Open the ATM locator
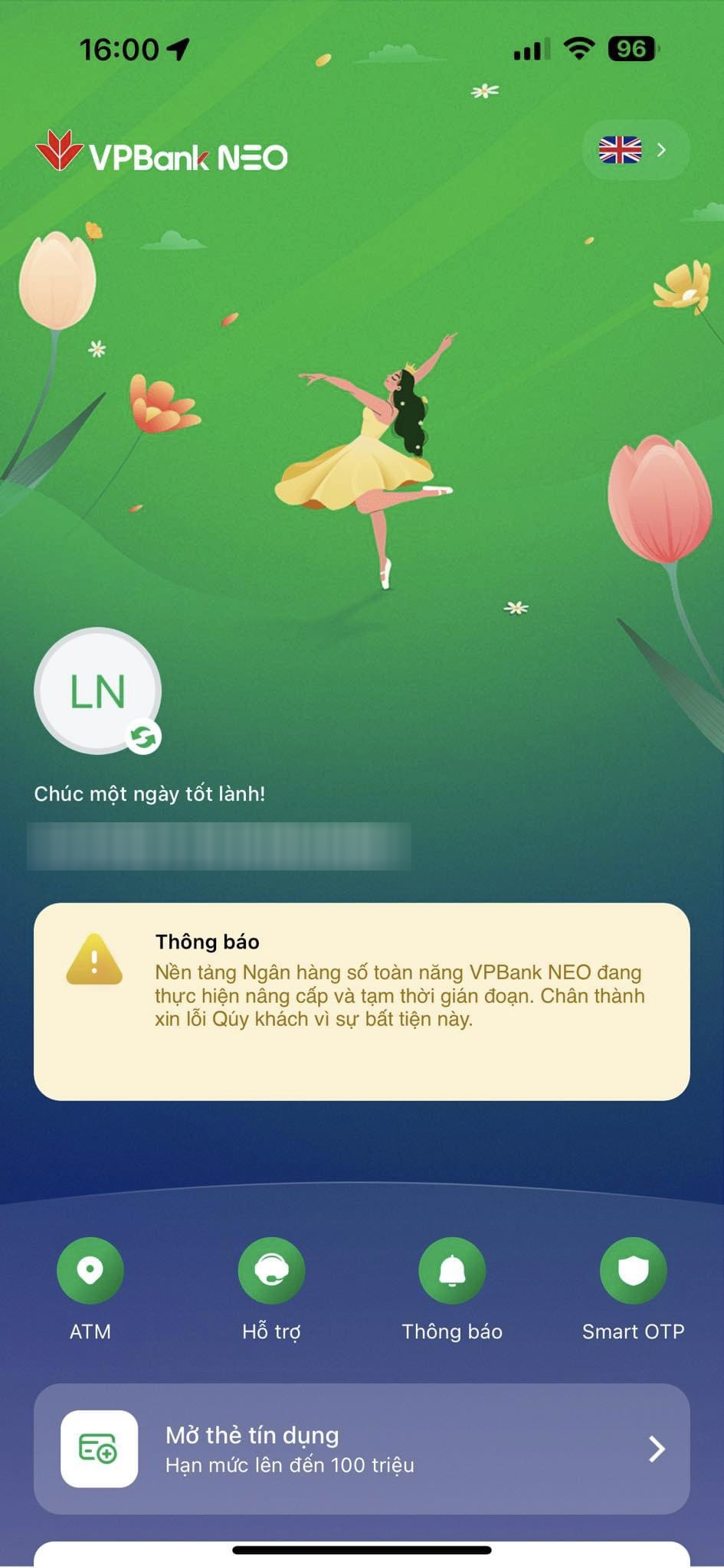Viewport: 724px width, 1568px height. click(90, 1270)
